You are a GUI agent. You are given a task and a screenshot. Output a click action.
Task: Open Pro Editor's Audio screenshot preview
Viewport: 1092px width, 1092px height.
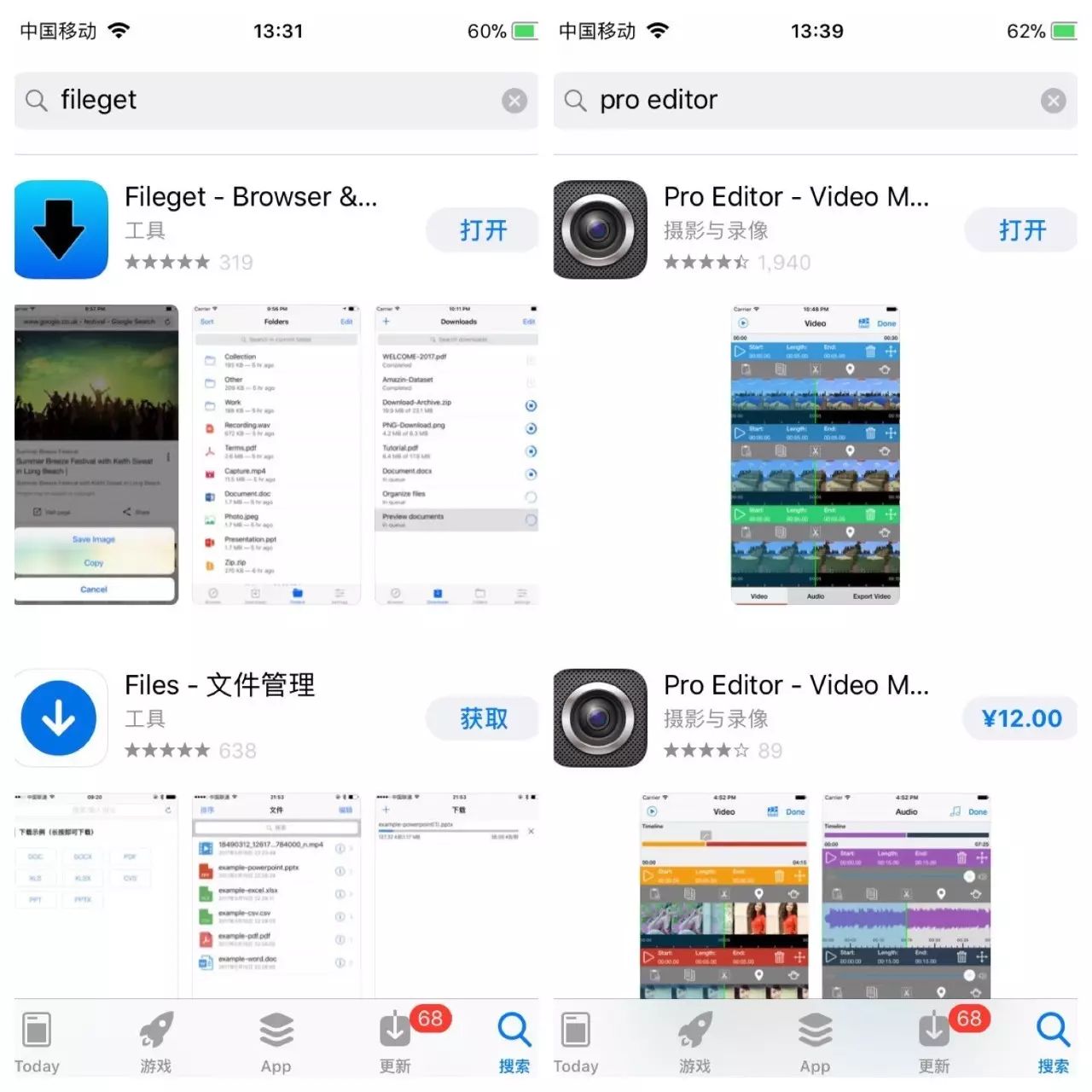coord(906,896)
